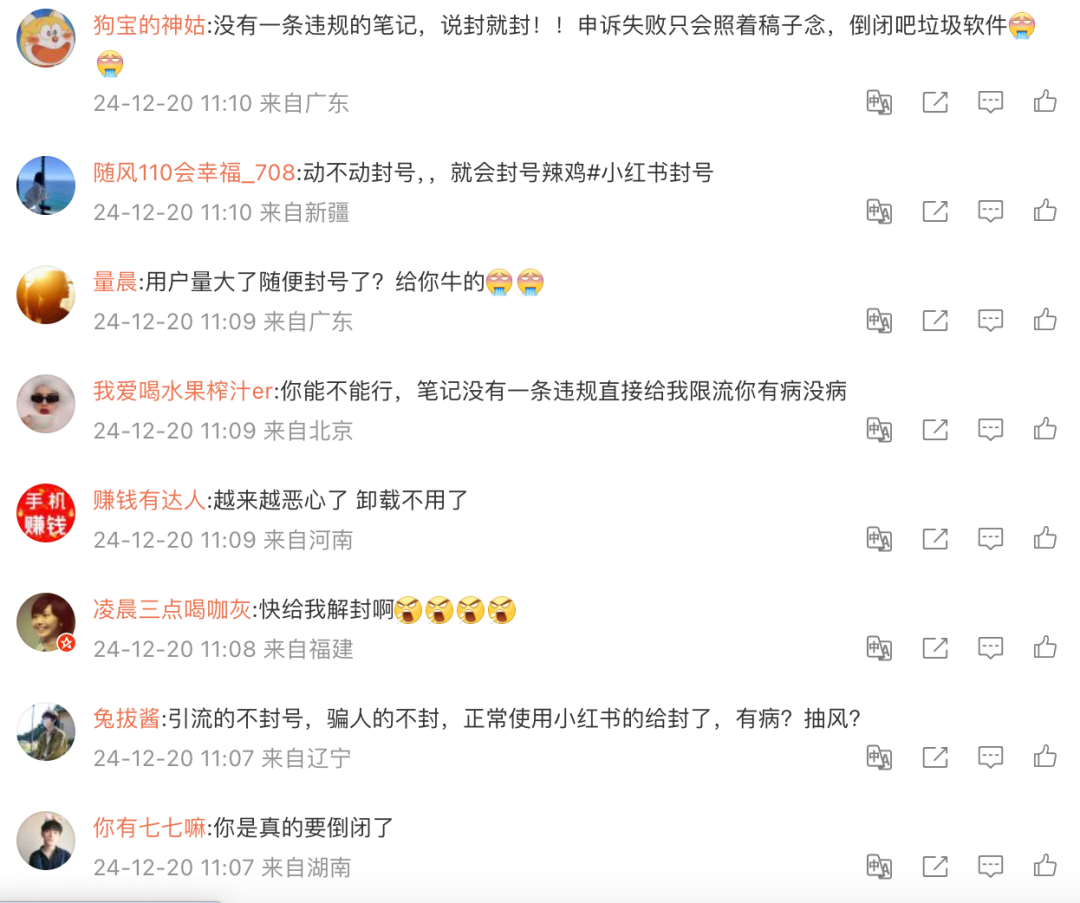The image size is (1080, 903).
Task: Open 兔拔酱's username link
Action: click(126, 718)
